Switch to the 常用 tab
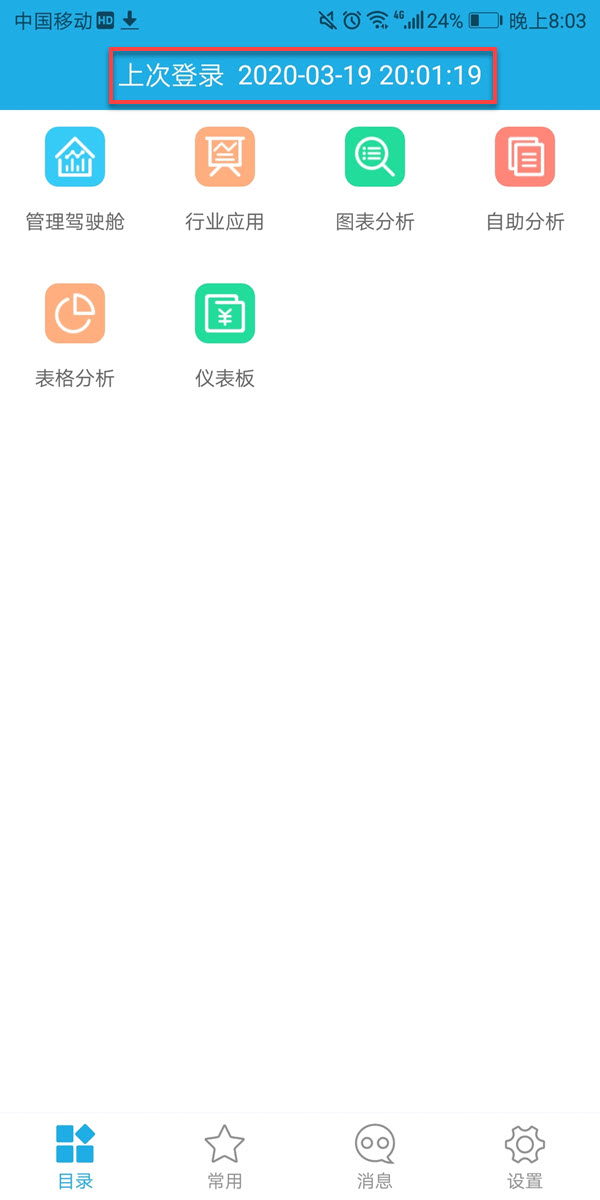The width and height of the screenshot is (600, 1200). [225, 1156]
